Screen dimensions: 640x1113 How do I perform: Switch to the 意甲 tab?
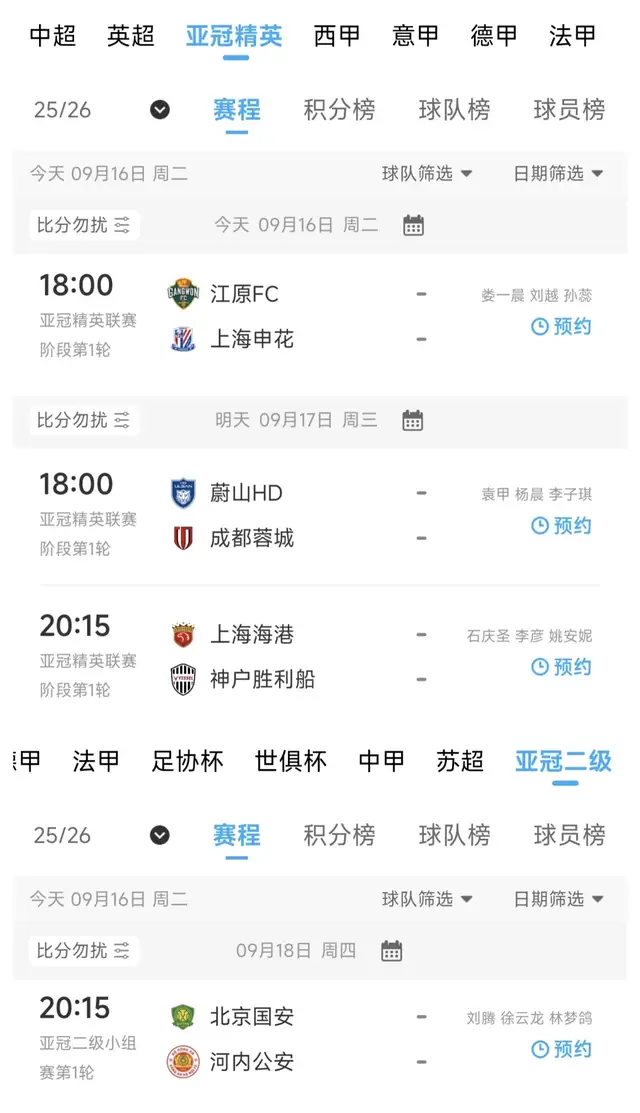pos(416,36)
